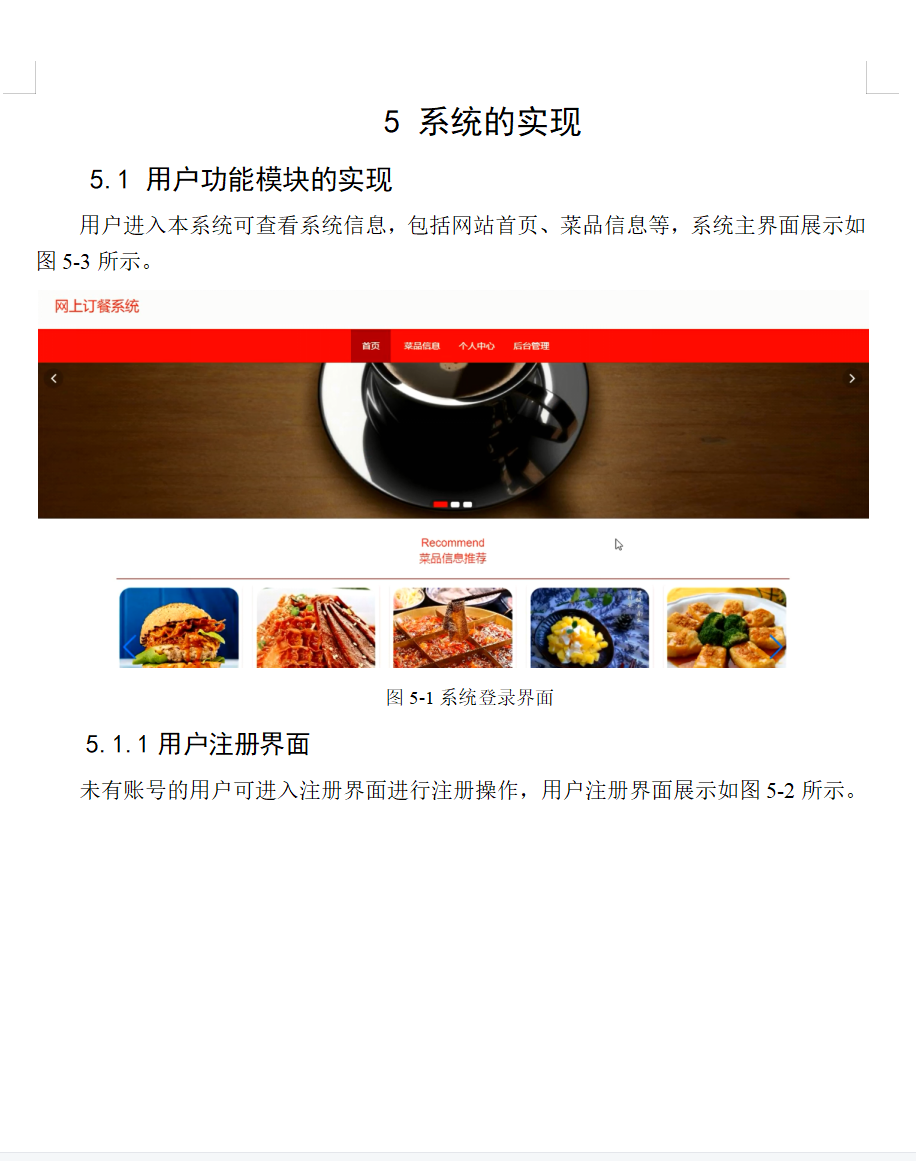The width and height of the screenshot is (916, 1161).
Task: Advance the recommended dishes carousel arrow
Action: (779, 647)
